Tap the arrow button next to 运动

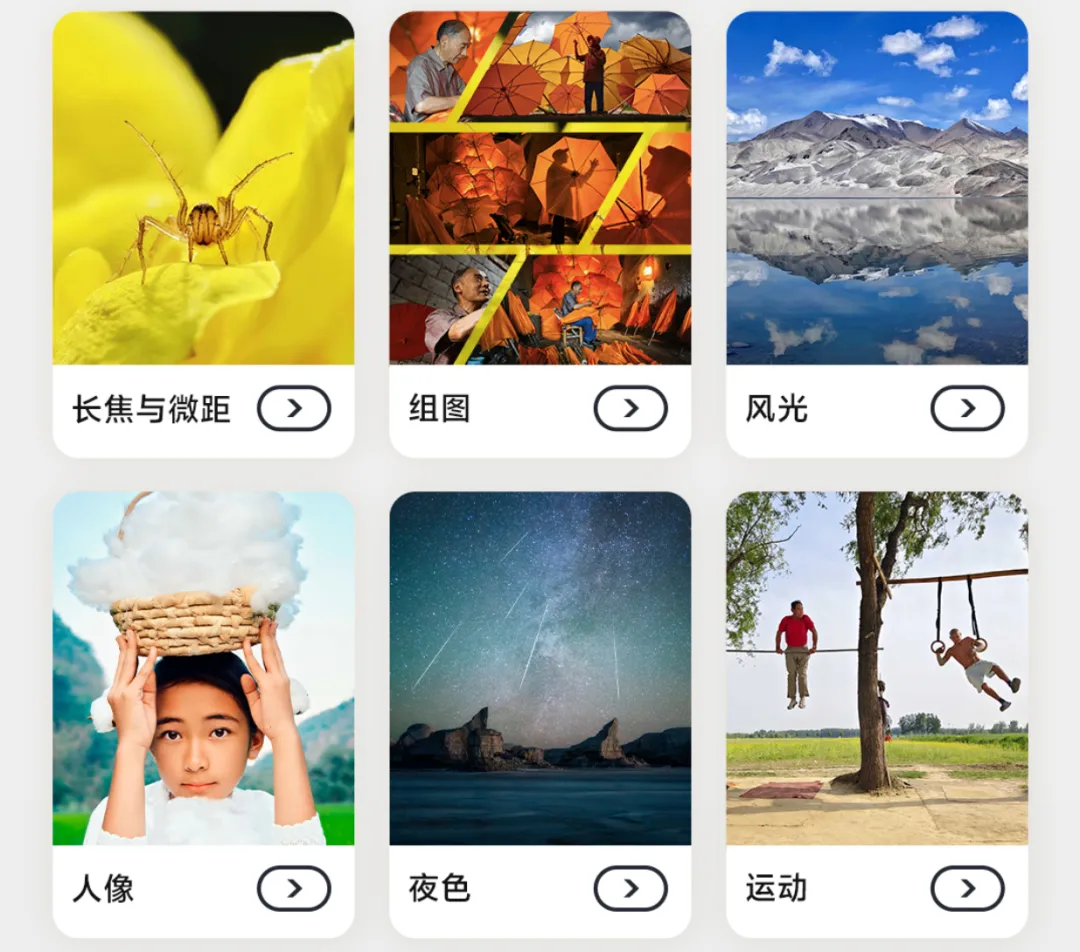tap(967, 888)
